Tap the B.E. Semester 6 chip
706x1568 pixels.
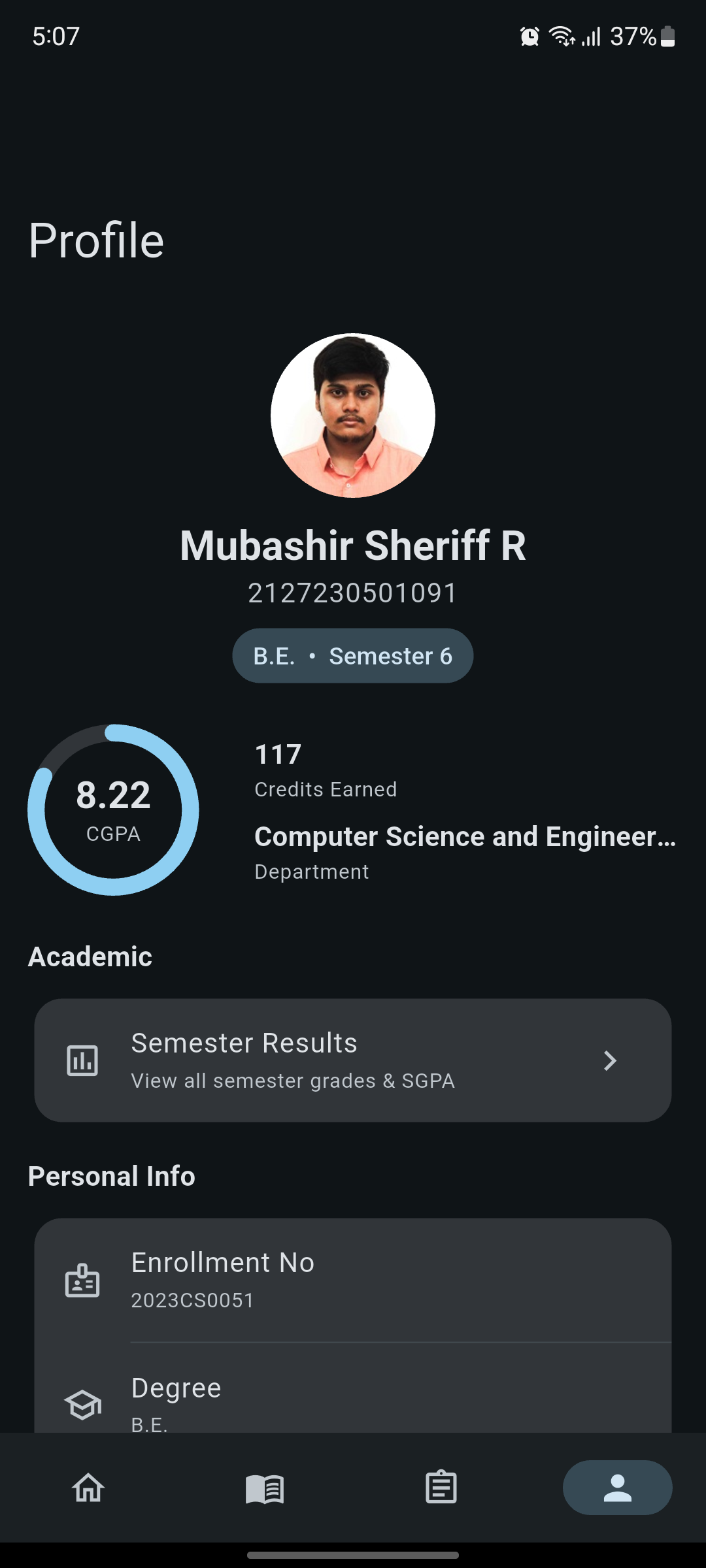(353, 655)
